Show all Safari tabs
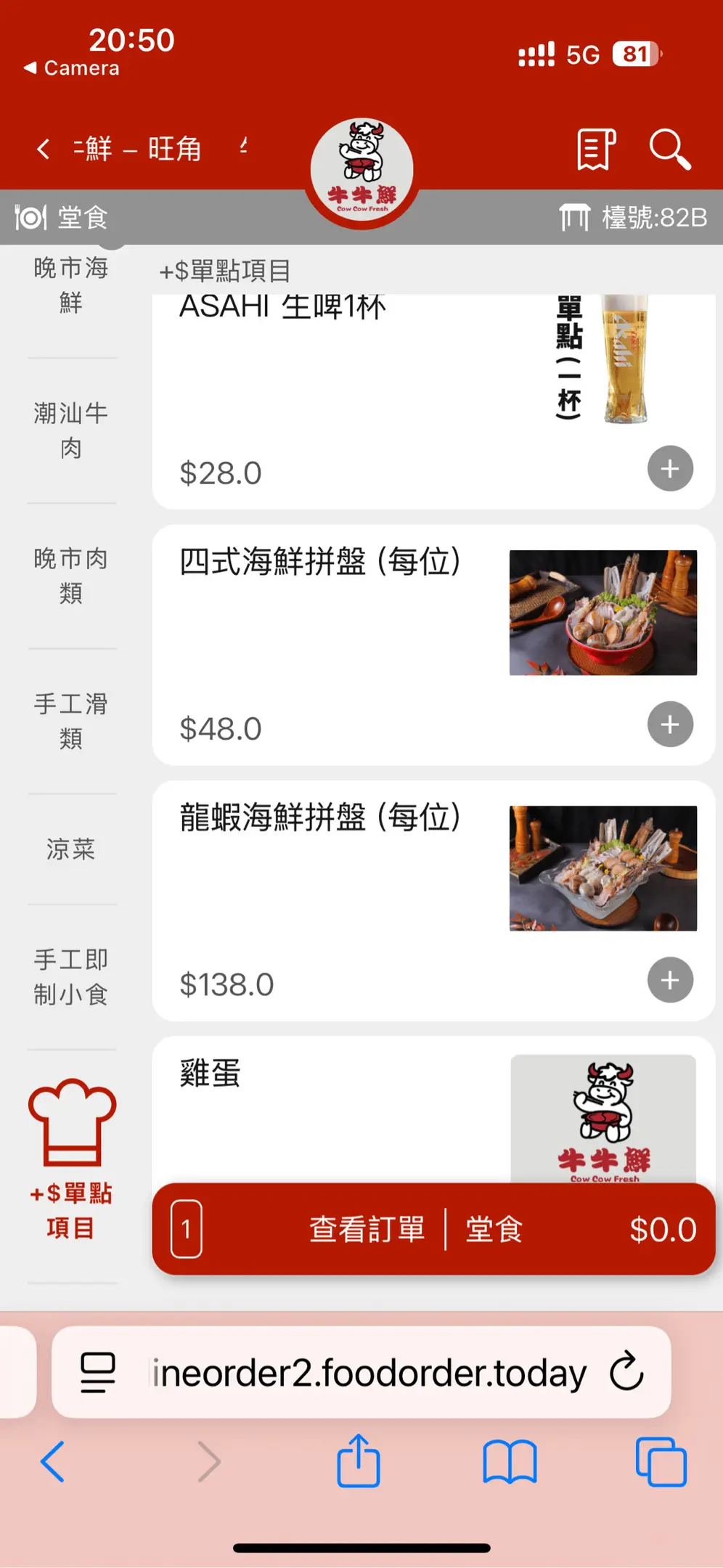Image resolution: width=723 pixels, height=1568 pixels. (661, 1461)
